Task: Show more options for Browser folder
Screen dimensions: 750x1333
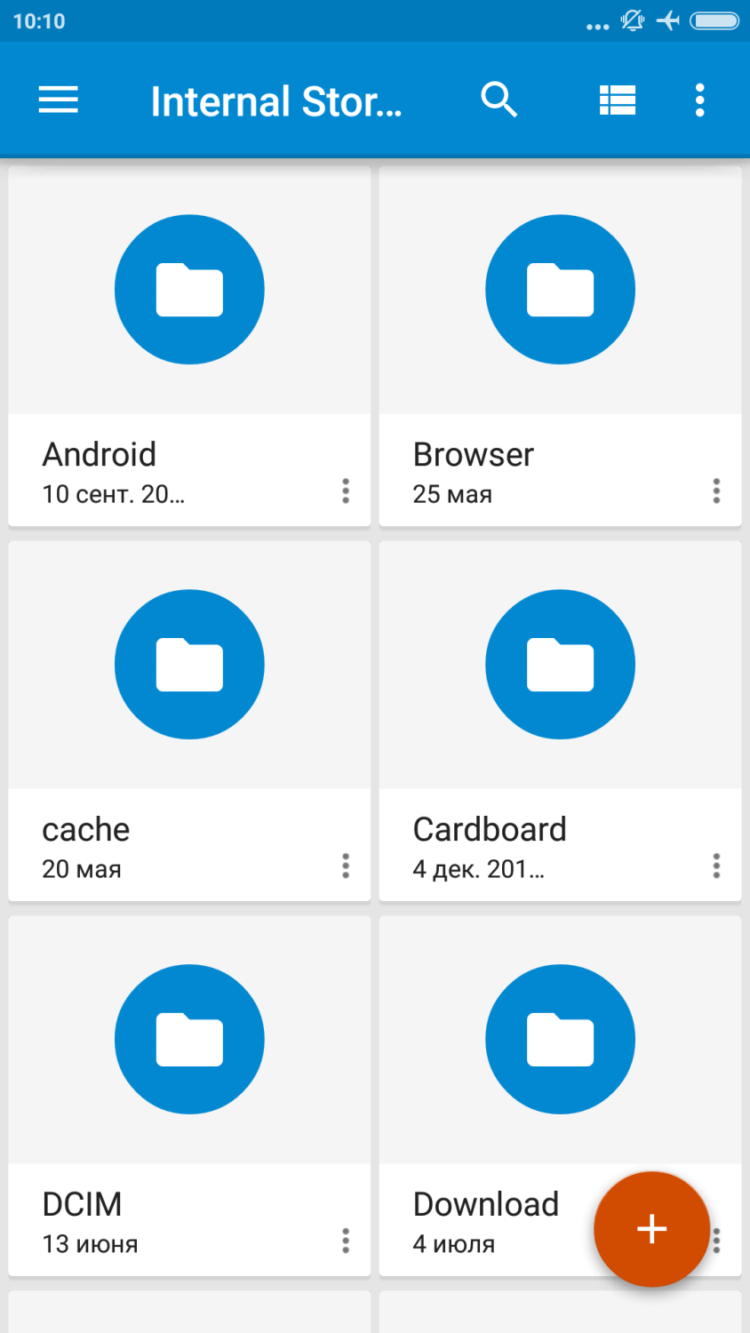Action: coord(716,491)
